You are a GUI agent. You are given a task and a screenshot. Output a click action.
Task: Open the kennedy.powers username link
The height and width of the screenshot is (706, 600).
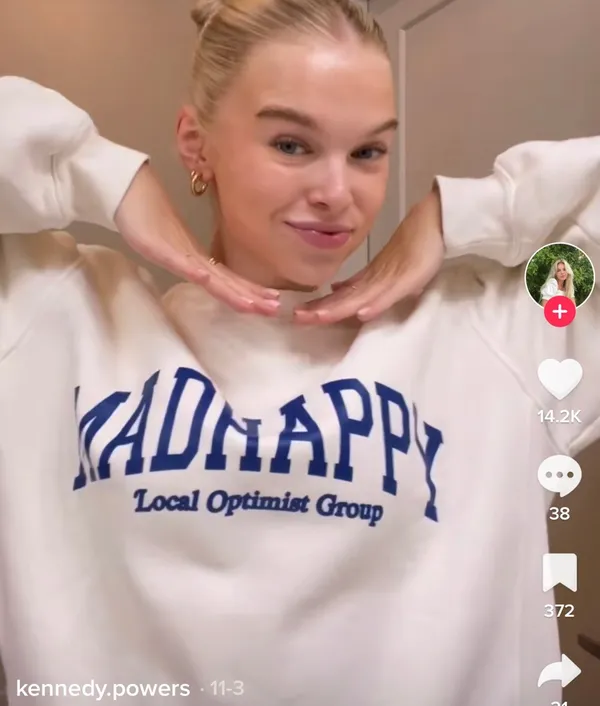pyautogui.click(x=103, y=688)
